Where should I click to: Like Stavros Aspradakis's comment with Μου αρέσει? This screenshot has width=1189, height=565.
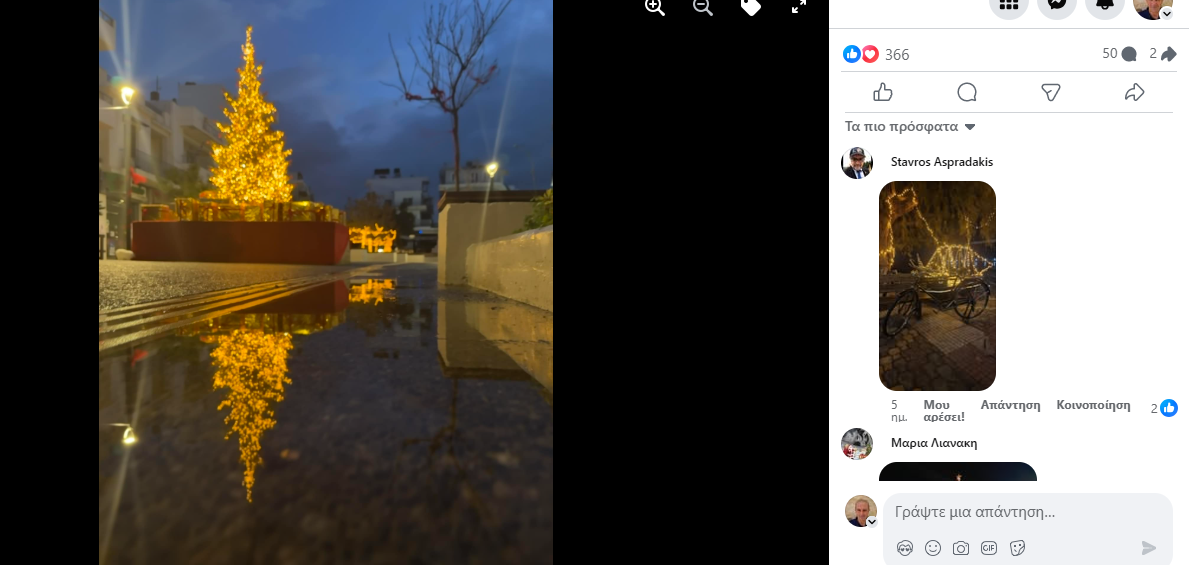pyautogui.click(x=943, y=410)
